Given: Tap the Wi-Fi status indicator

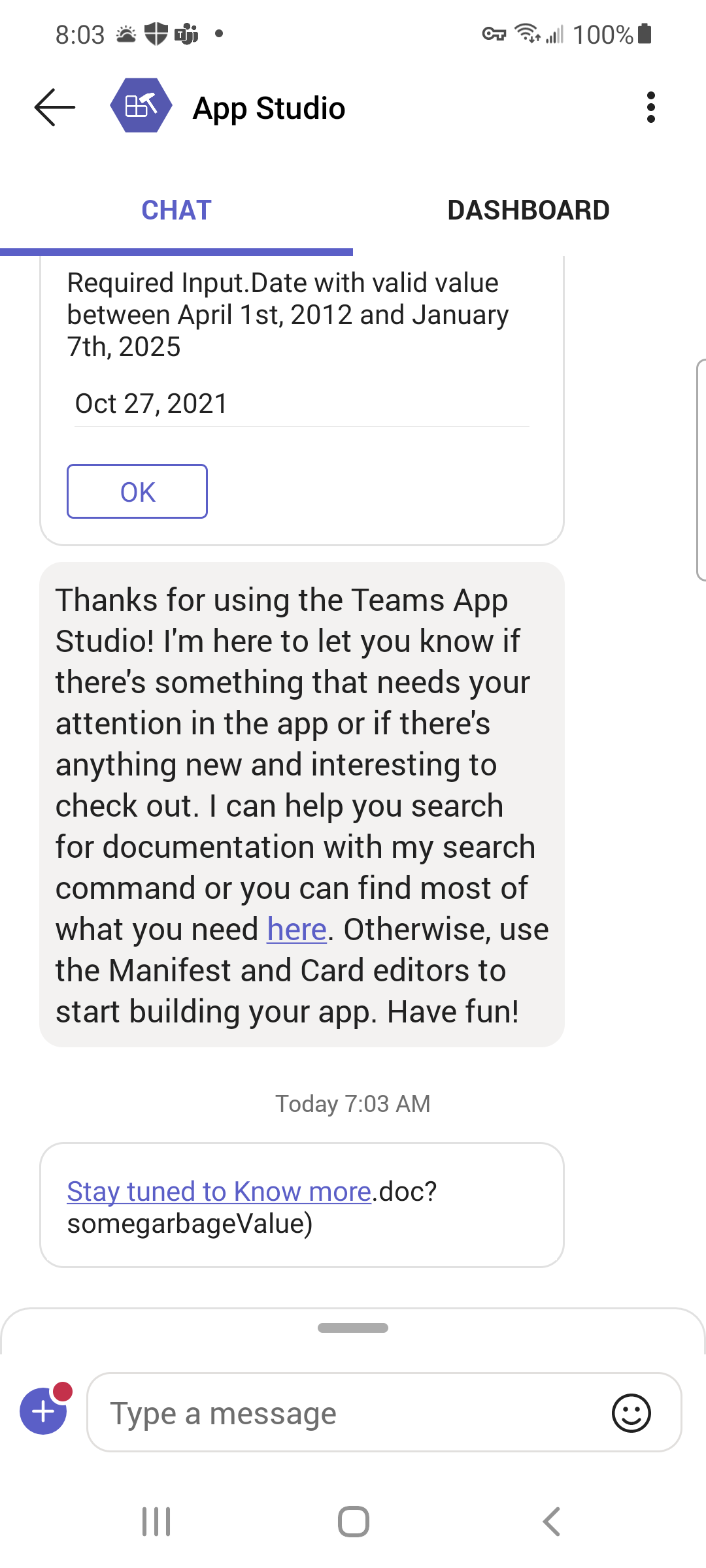Looking at the screenshot, I should 525,33.
